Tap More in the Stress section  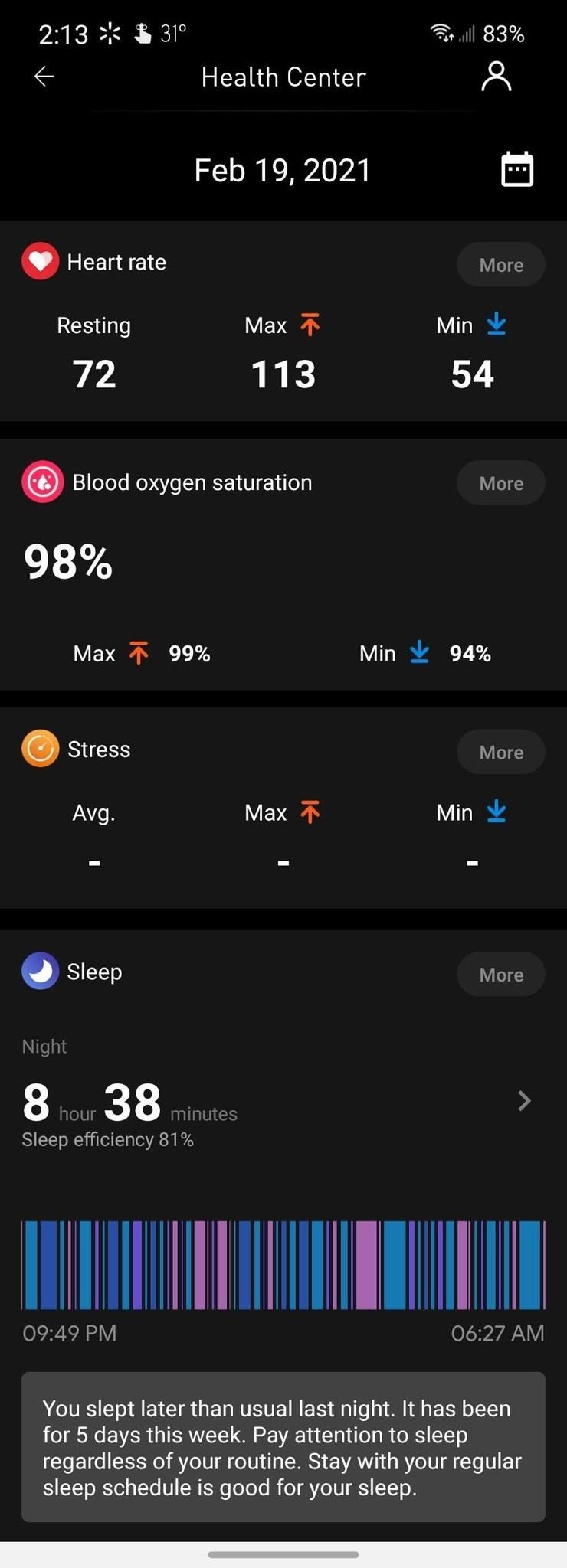[x=501, y=753]
